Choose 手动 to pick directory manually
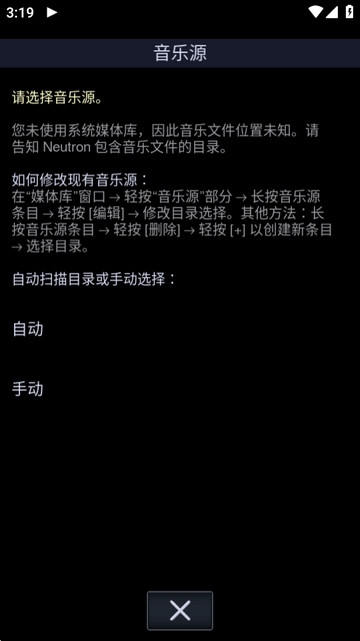This screenshot has height=641, width=360. pos(180,389)
